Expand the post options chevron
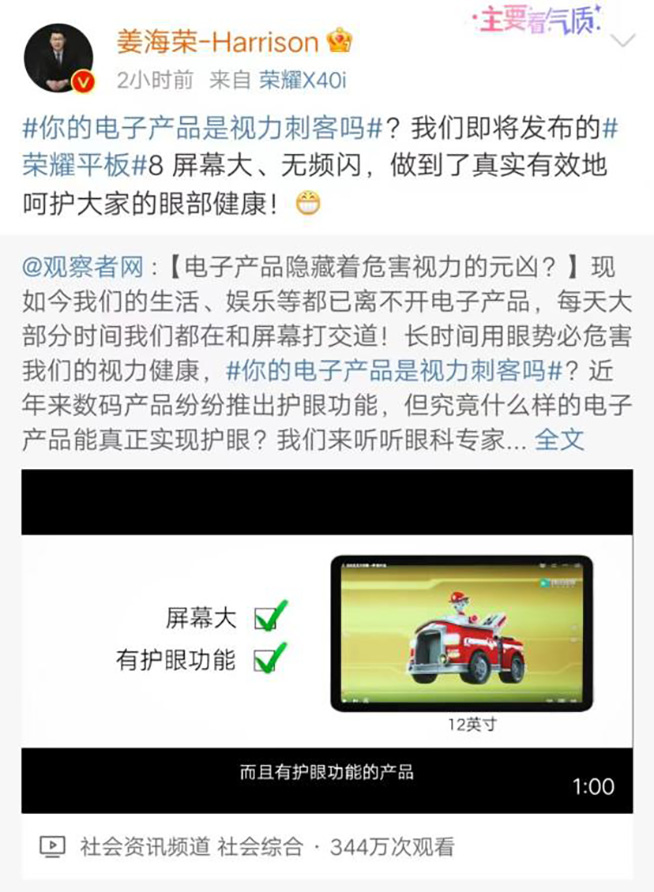This screenshot has height=892, width=654. point(623,41)
